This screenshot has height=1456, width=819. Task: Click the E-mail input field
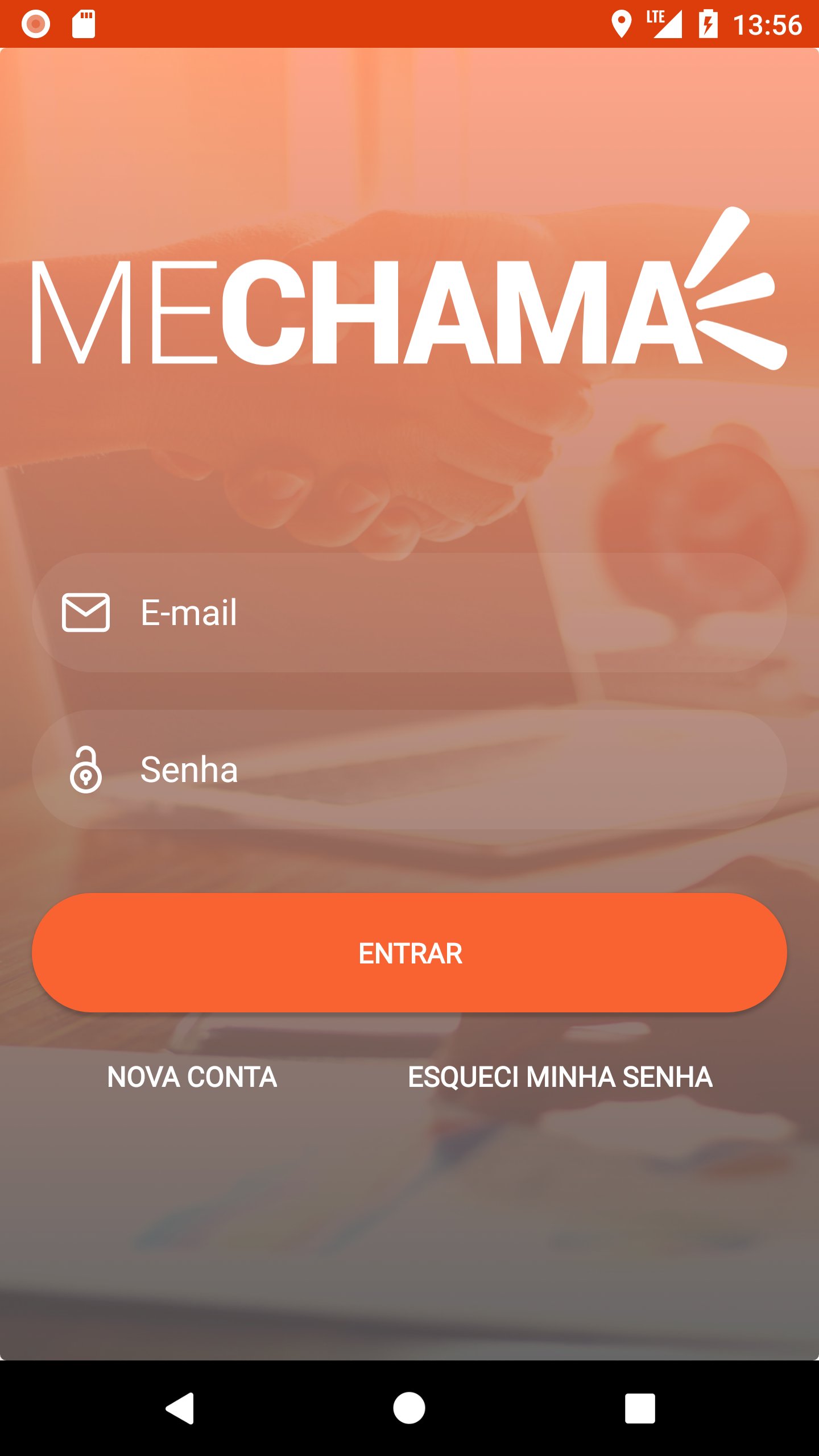tap(398, 613)
